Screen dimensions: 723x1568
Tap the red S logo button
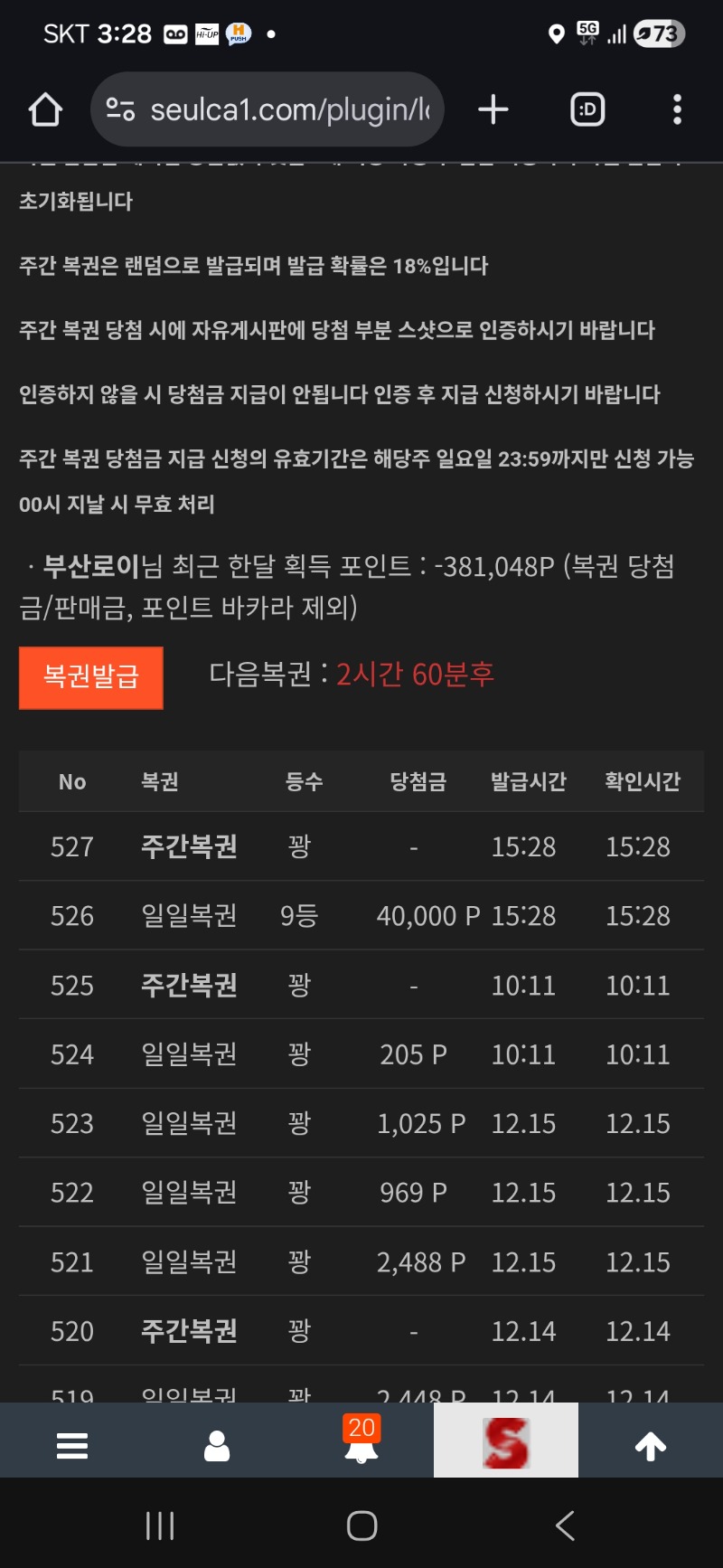tap(505, 1443)
